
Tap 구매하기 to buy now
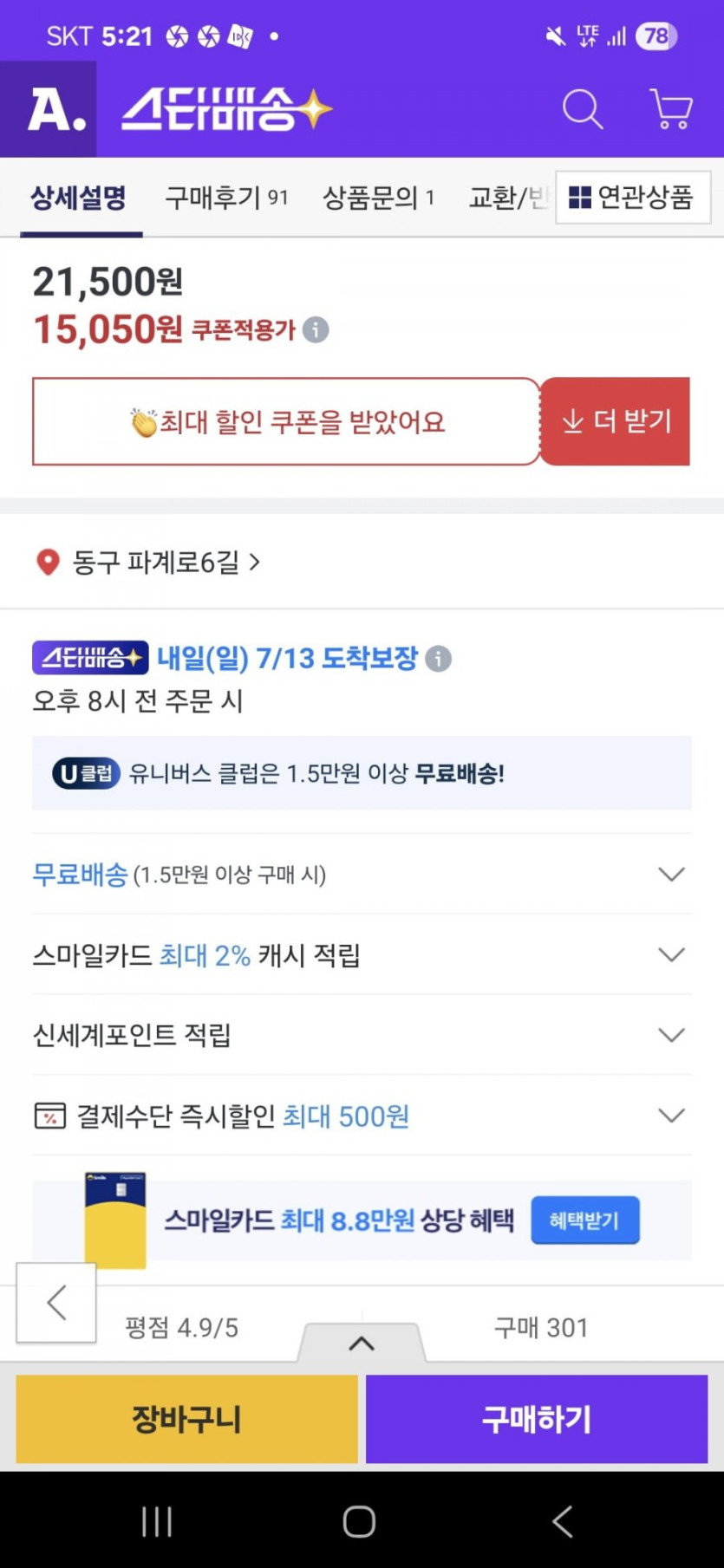[537, 1419]
